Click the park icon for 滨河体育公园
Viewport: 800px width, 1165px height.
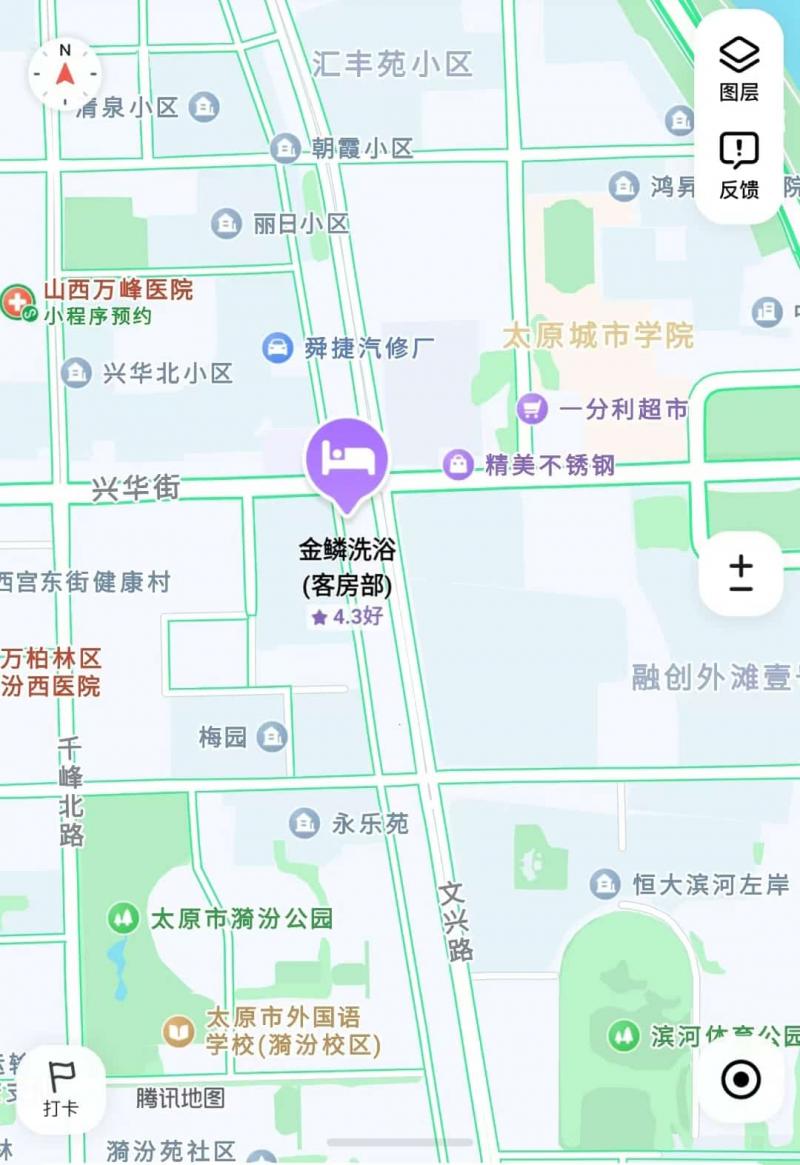click(621, 1038)
